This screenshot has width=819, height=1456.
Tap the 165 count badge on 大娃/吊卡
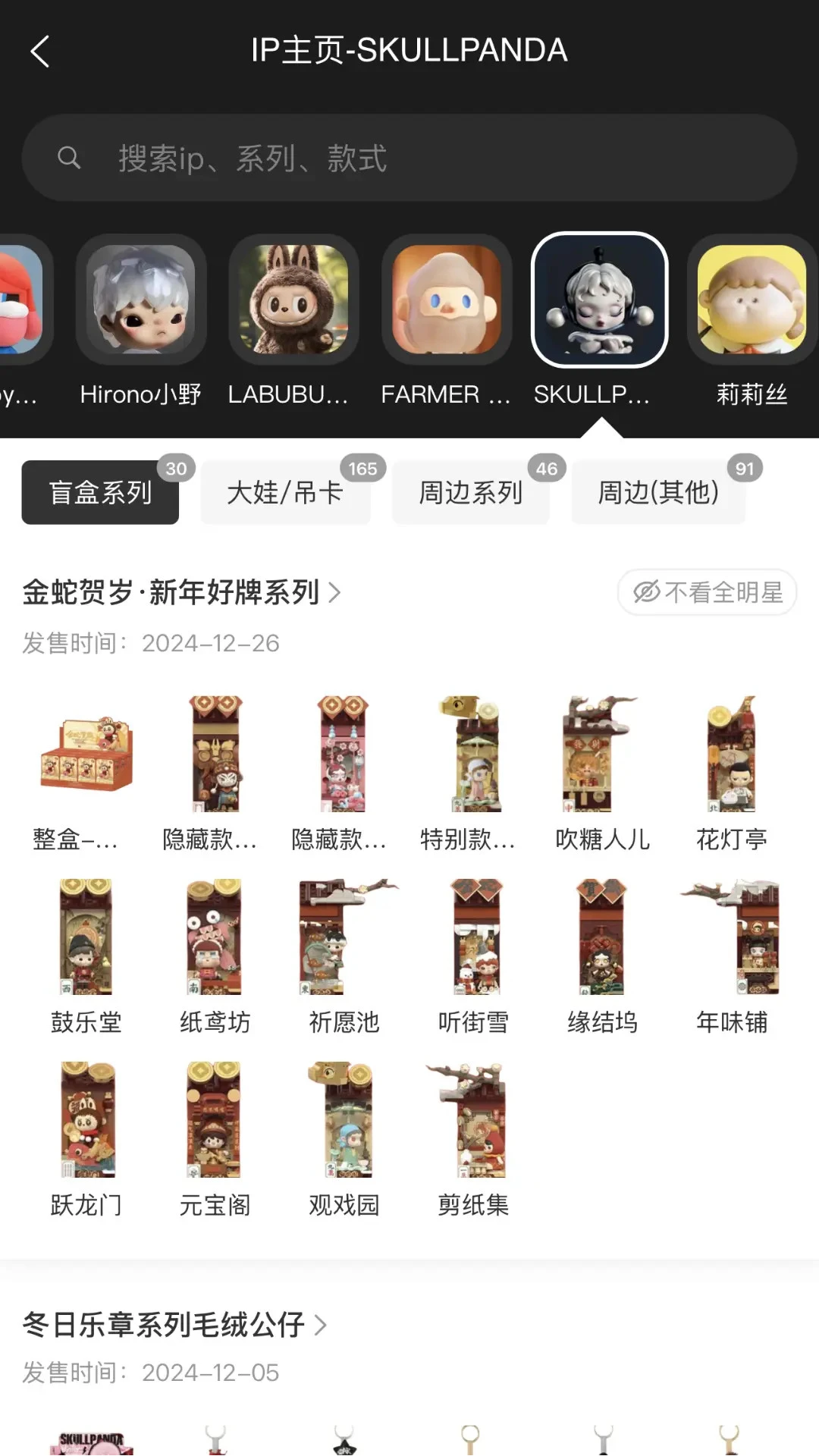(363, 469)
